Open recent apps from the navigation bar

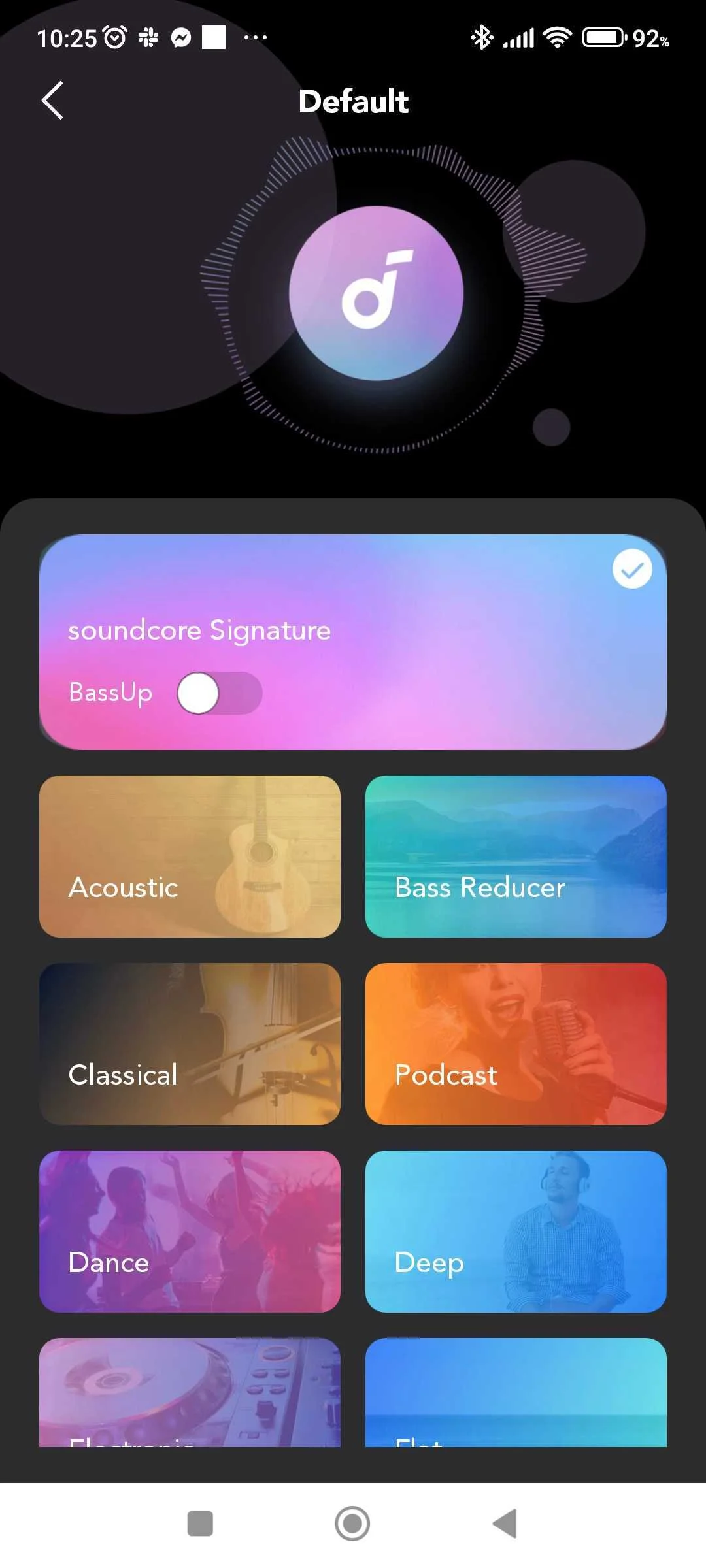tap(200, 1524)
